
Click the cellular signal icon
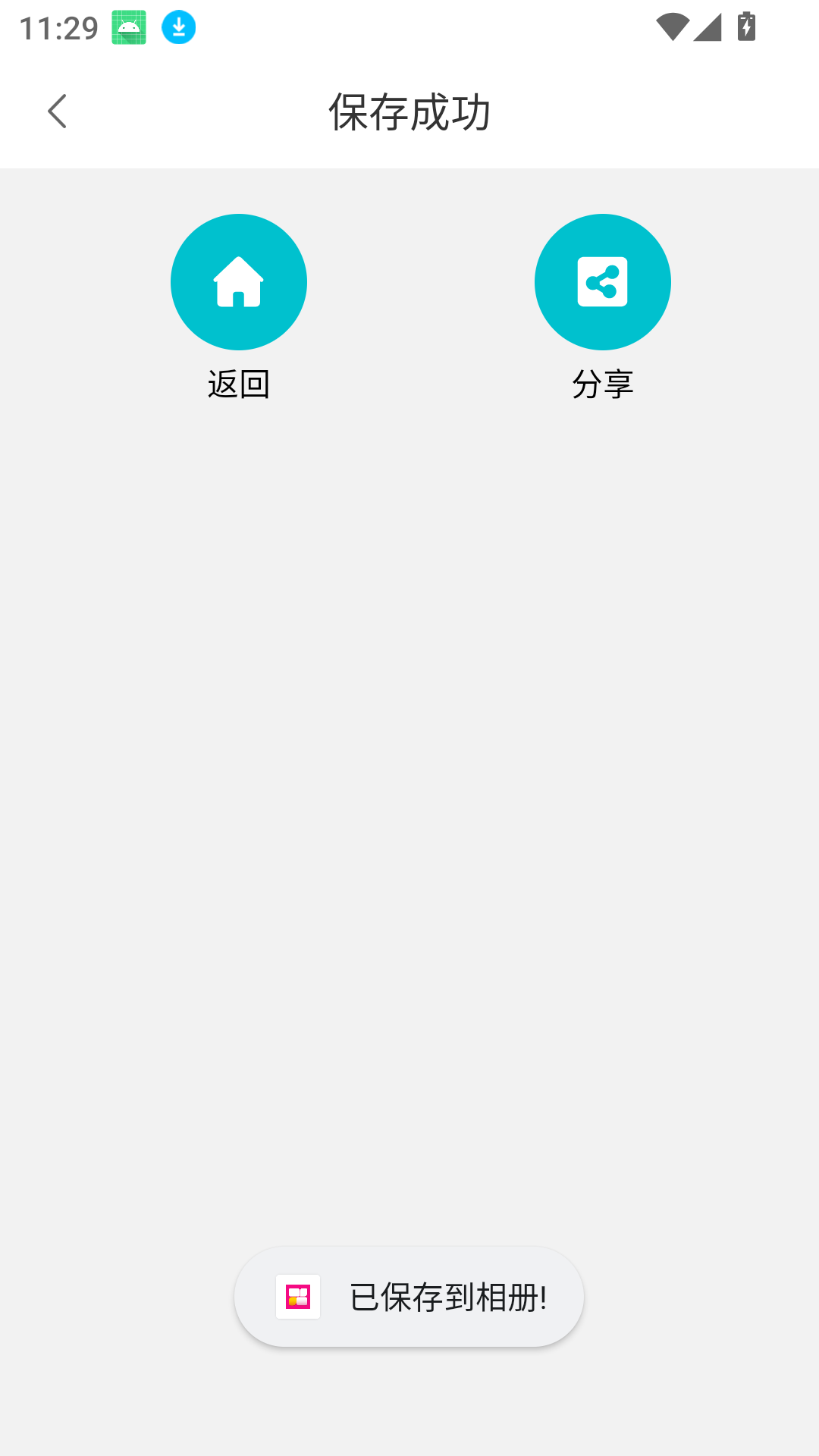(708, 25)
